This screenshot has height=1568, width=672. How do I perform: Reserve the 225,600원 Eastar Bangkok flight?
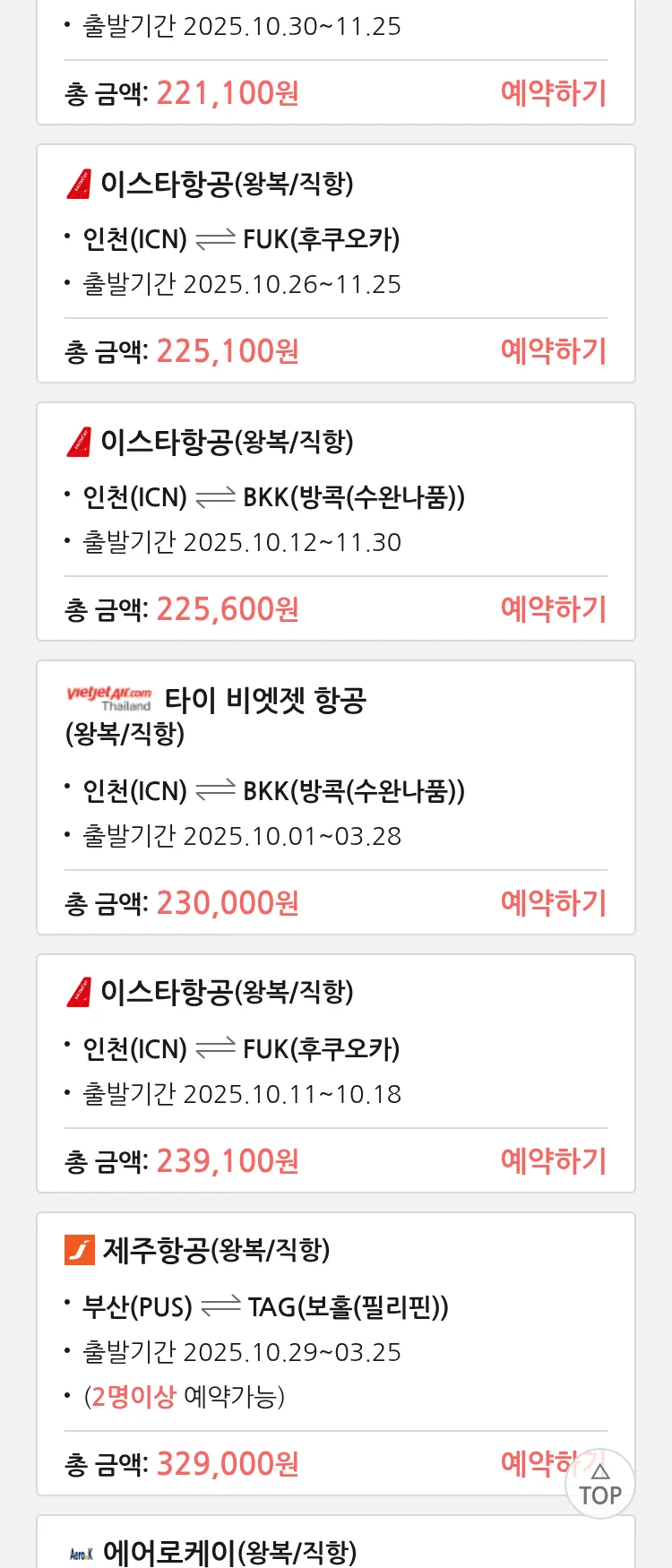point(554,609)
